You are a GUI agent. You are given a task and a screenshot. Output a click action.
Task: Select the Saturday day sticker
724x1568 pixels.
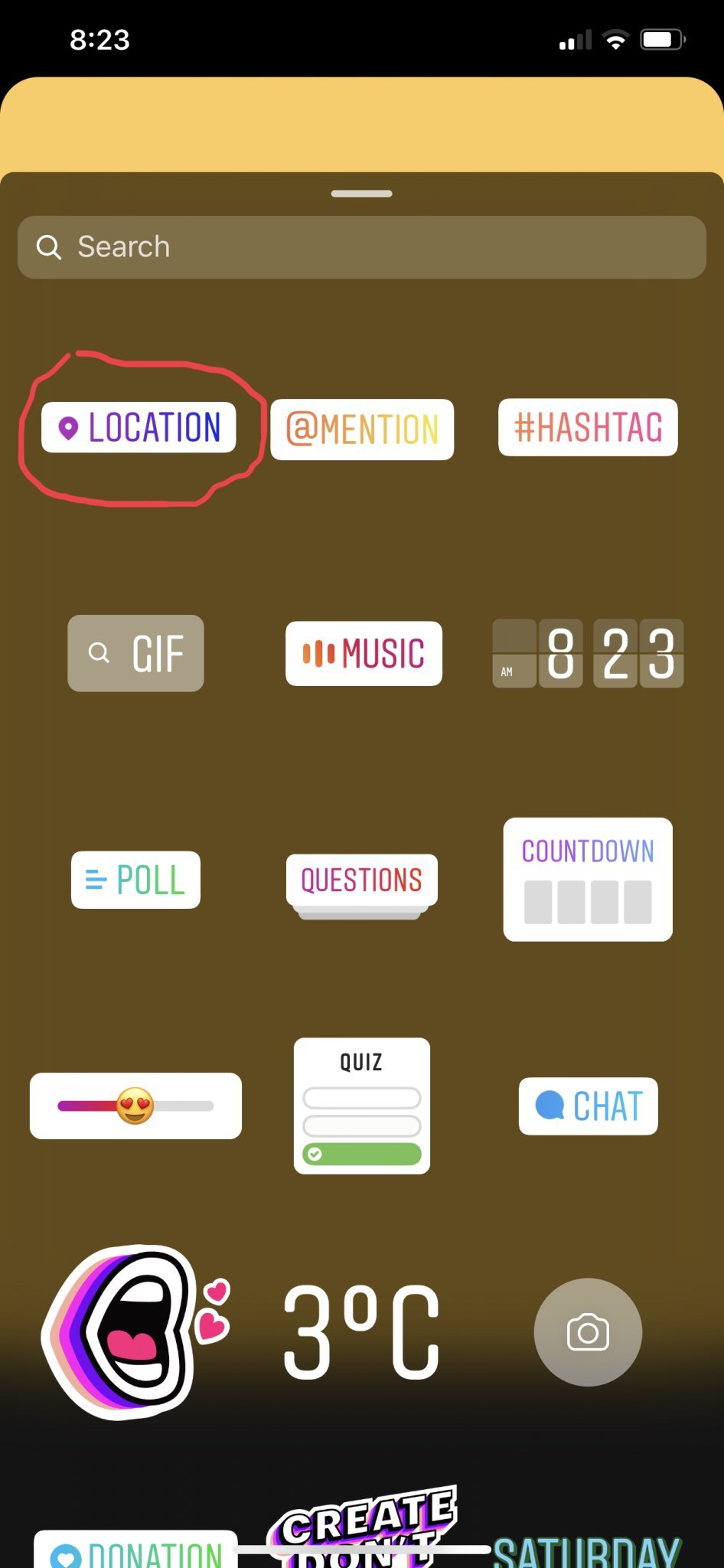point(586,1552)
